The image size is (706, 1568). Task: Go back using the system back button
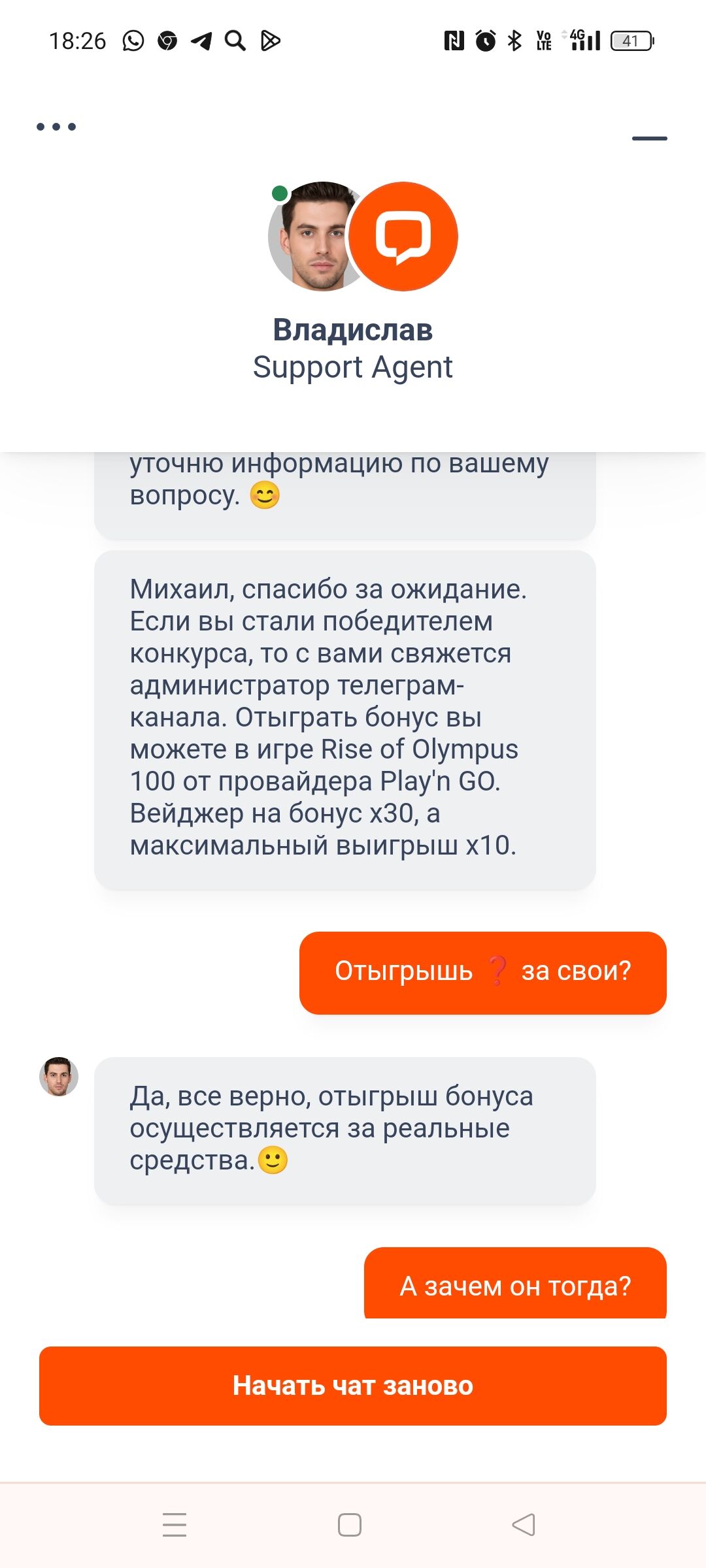pyautogui.click(x=524, y=1525)
